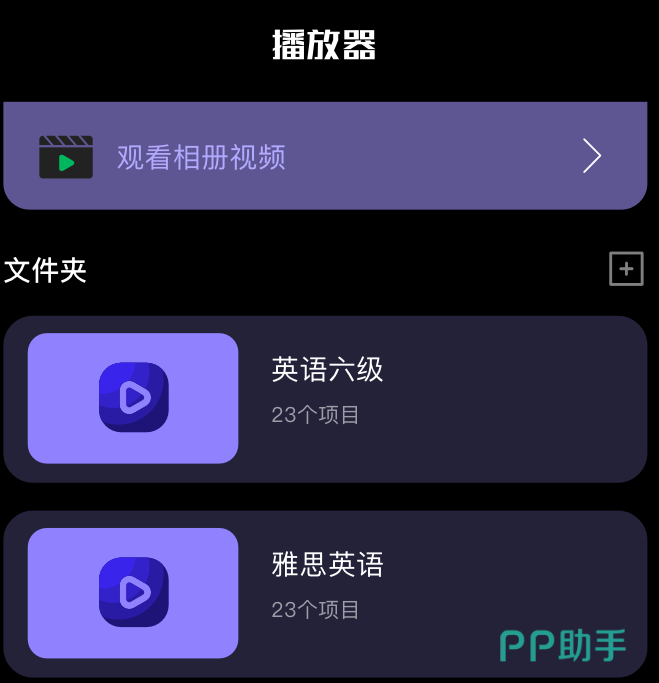This screenshot has width=659, height=683.
Task: Add a new folder with the plus icon
Action: click(626, 269)
